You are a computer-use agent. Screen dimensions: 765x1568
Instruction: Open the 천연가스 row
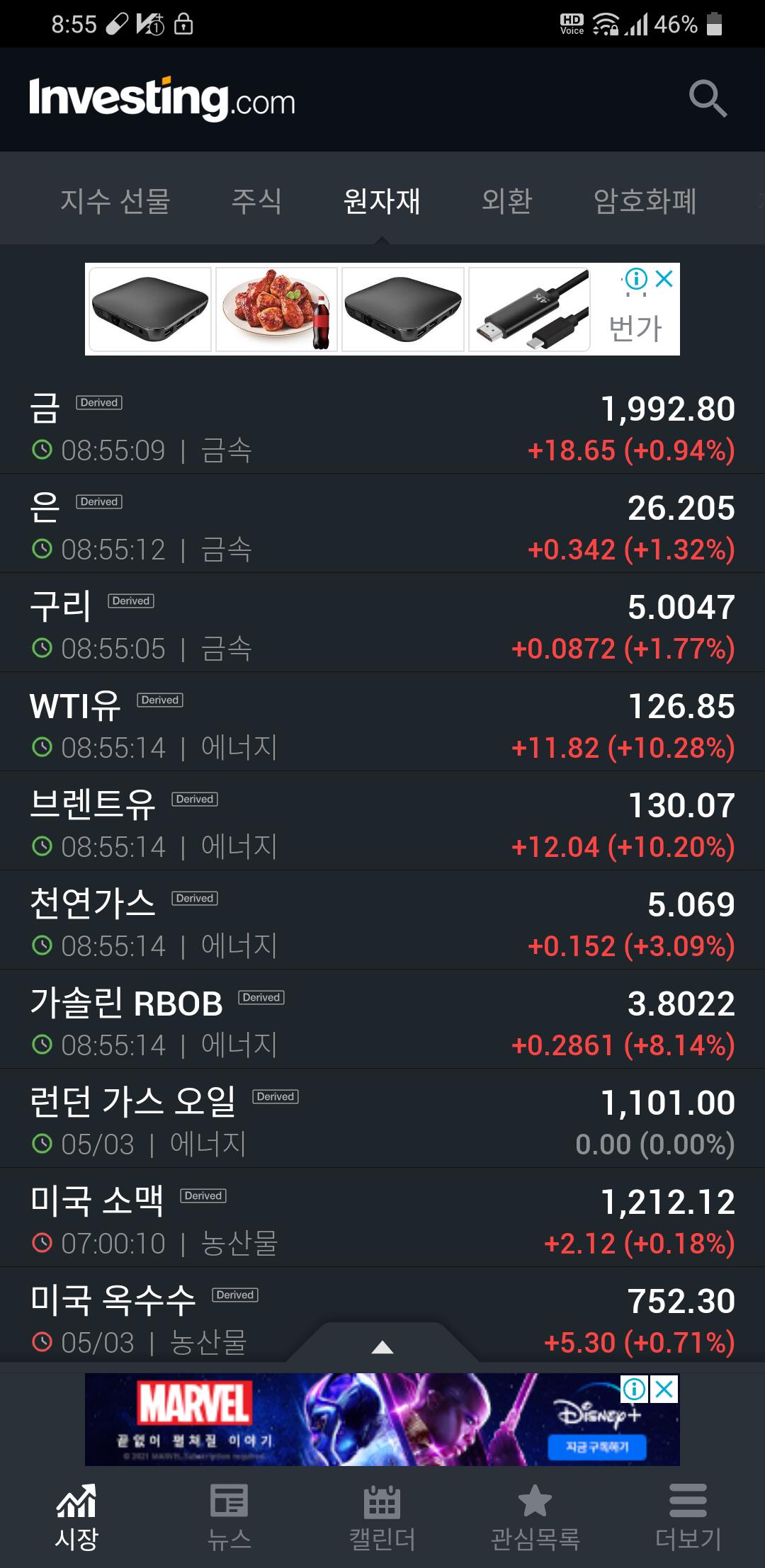(x=382, y=920)
